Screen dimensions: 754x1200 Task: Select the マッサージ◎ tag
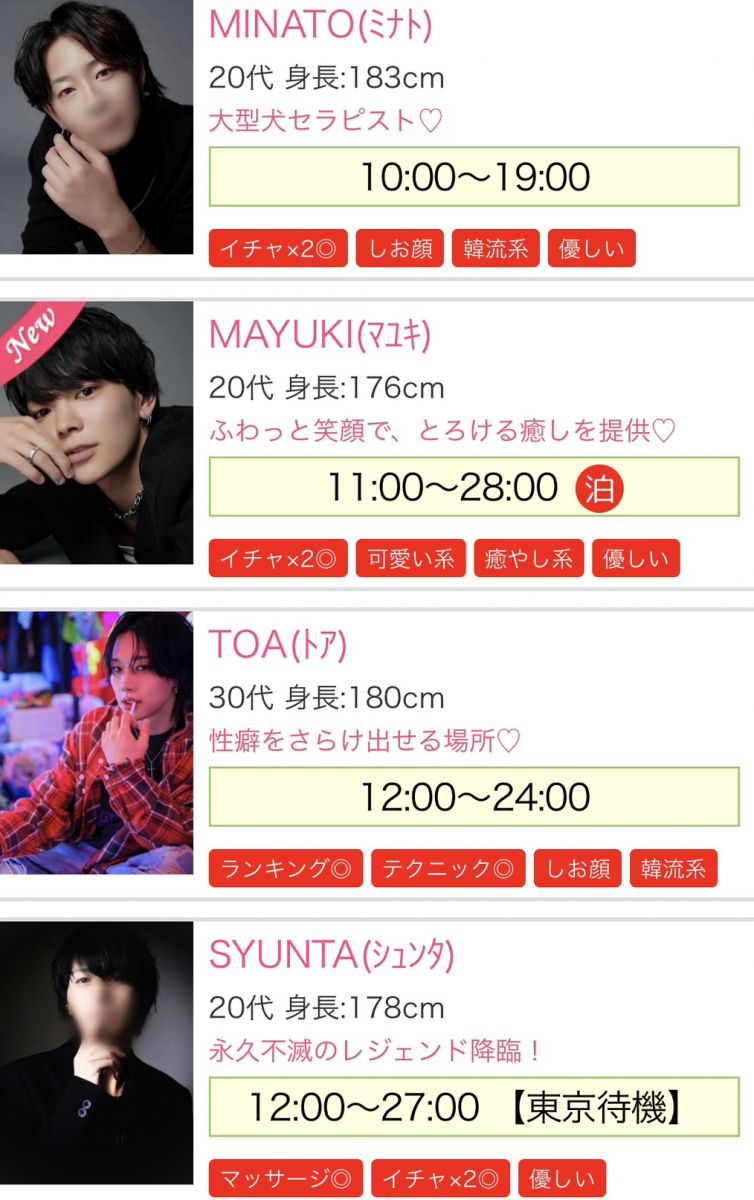(x=285, y=1178)
